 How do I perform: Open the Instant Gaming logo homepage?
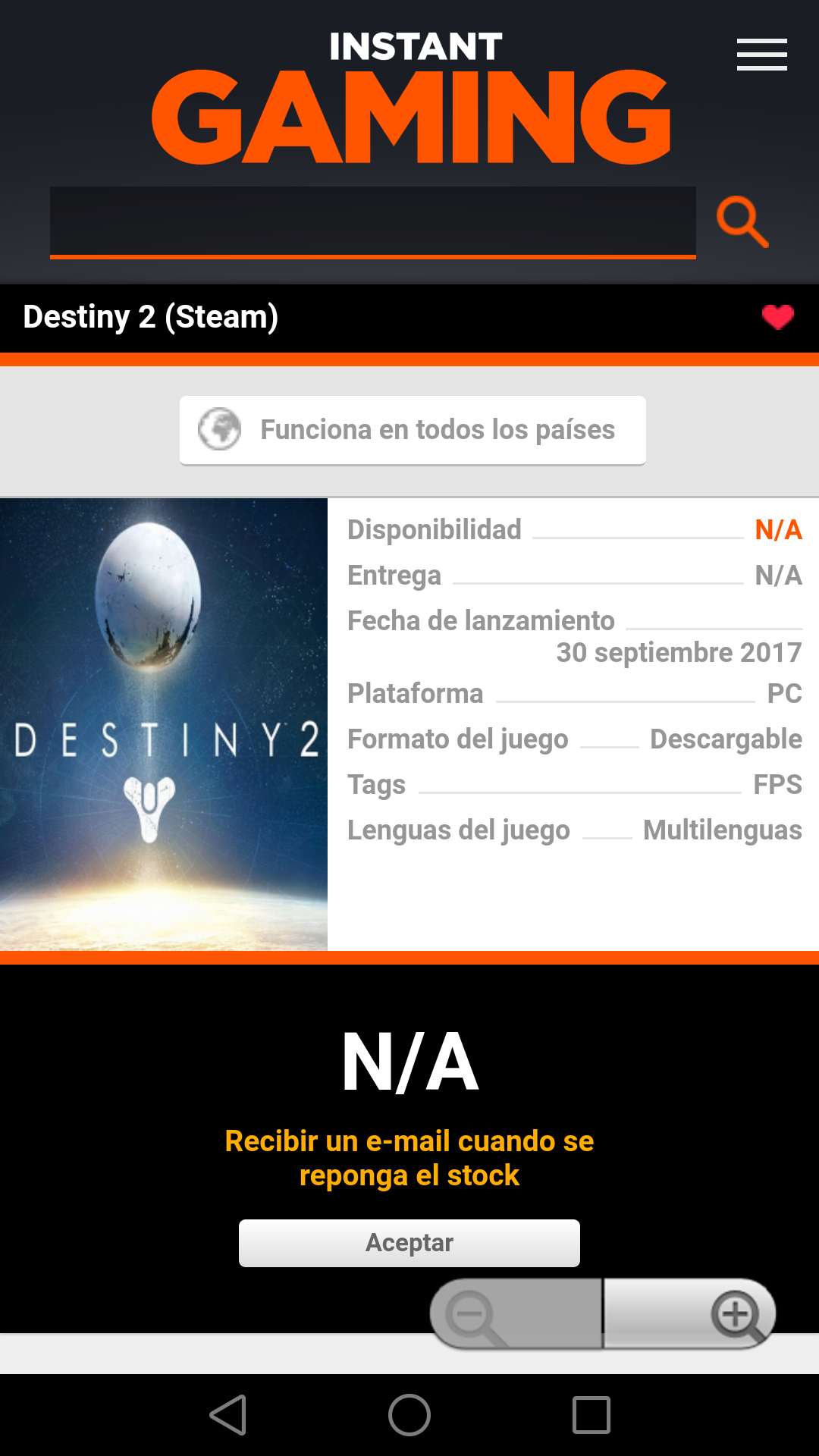tap(411, 97)
